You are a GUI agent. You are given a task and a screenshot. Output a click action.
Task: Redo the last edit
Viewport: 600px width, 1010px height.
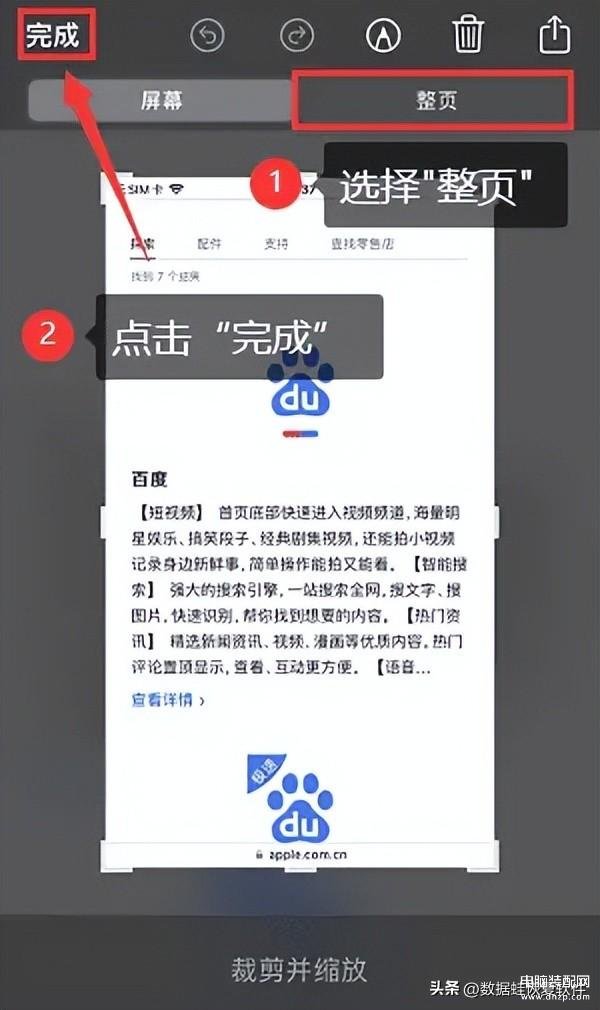(296, 36)
